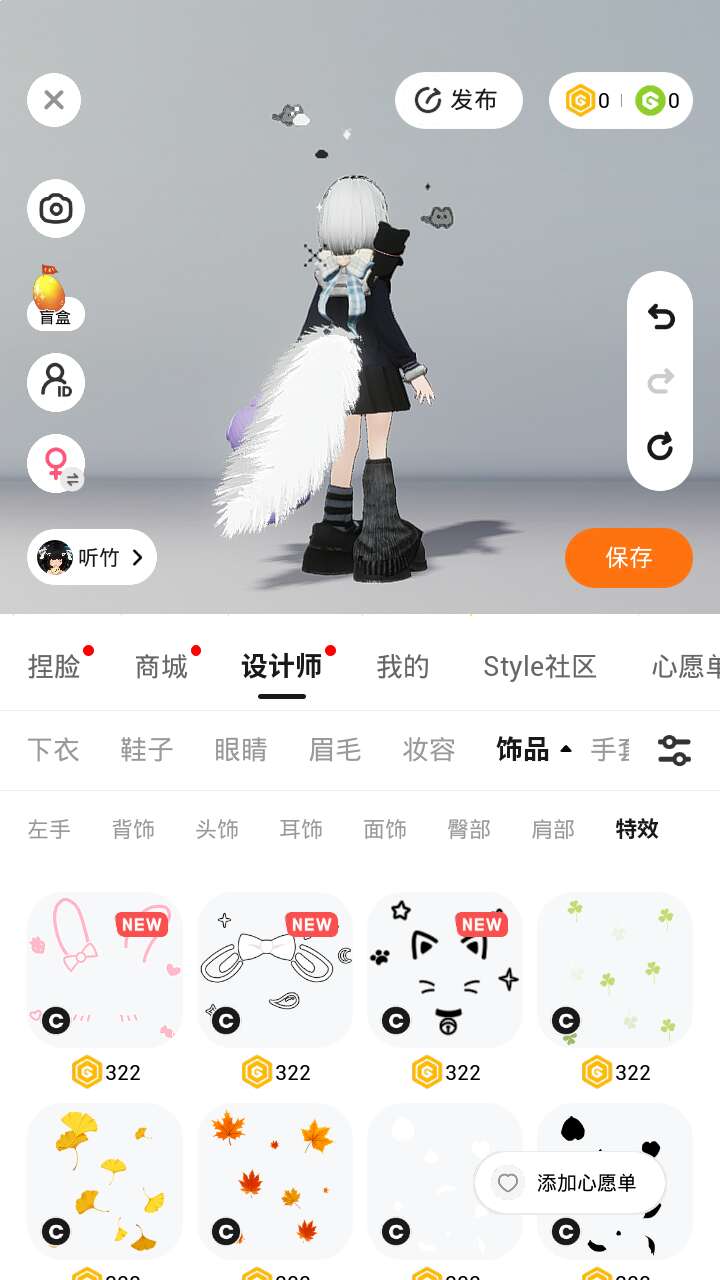Open the avatar ID profile icon
The width and height of the screenshot is (720, 1280).
click(55, 382)
